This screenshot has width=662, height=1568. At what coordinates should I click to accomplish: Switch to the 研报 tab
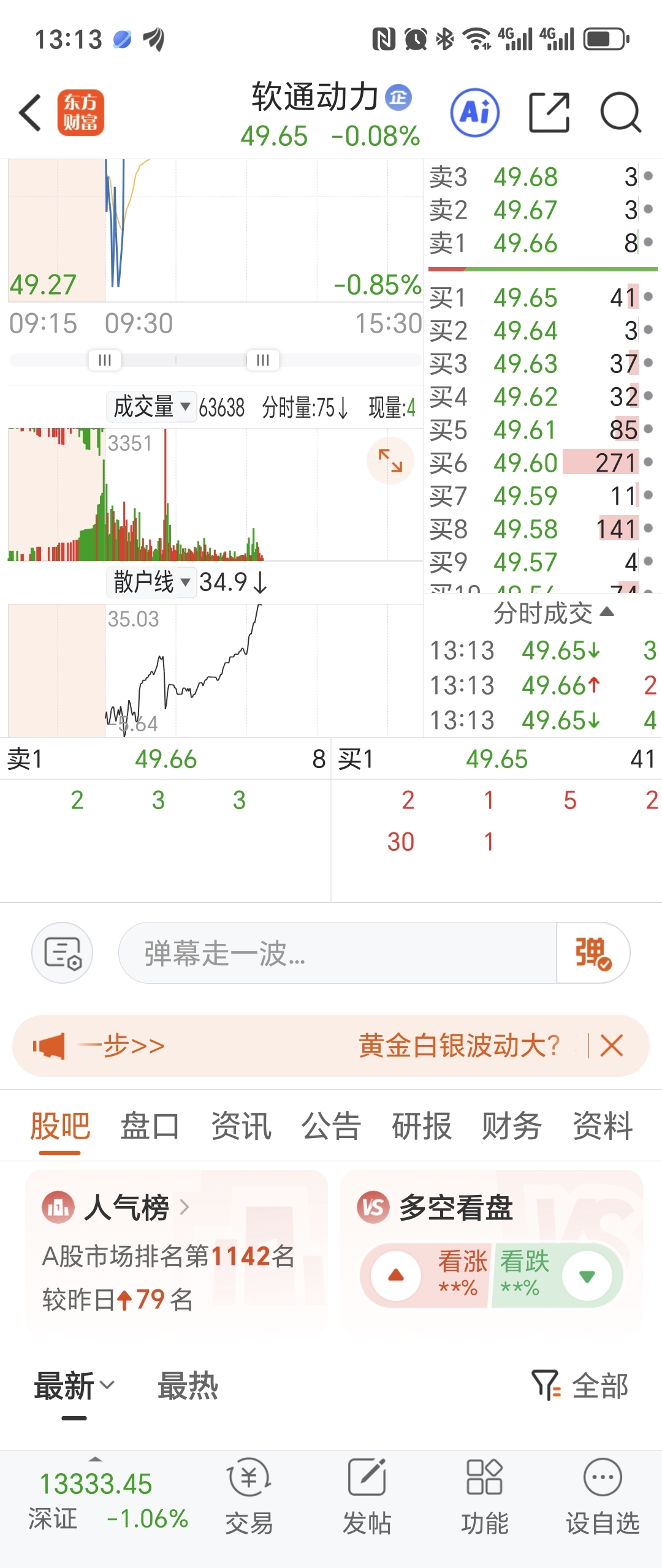[422, 1126]
